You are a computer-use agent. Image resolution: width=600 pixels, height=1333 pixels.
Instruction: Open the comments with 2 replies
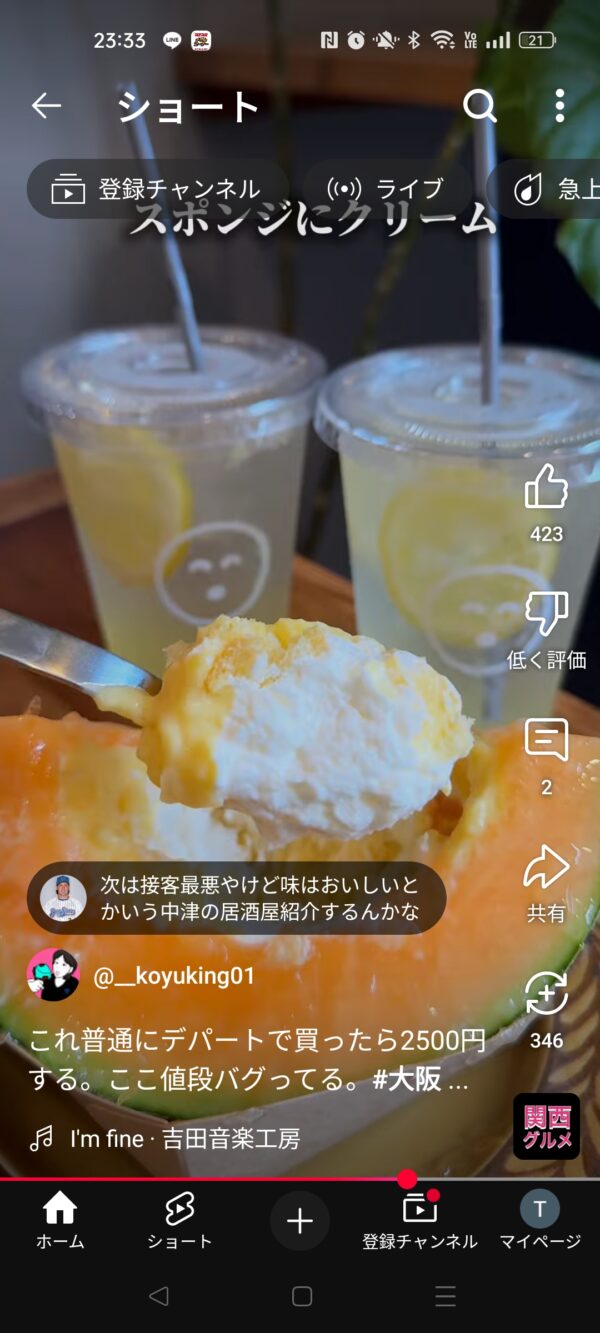546,742
